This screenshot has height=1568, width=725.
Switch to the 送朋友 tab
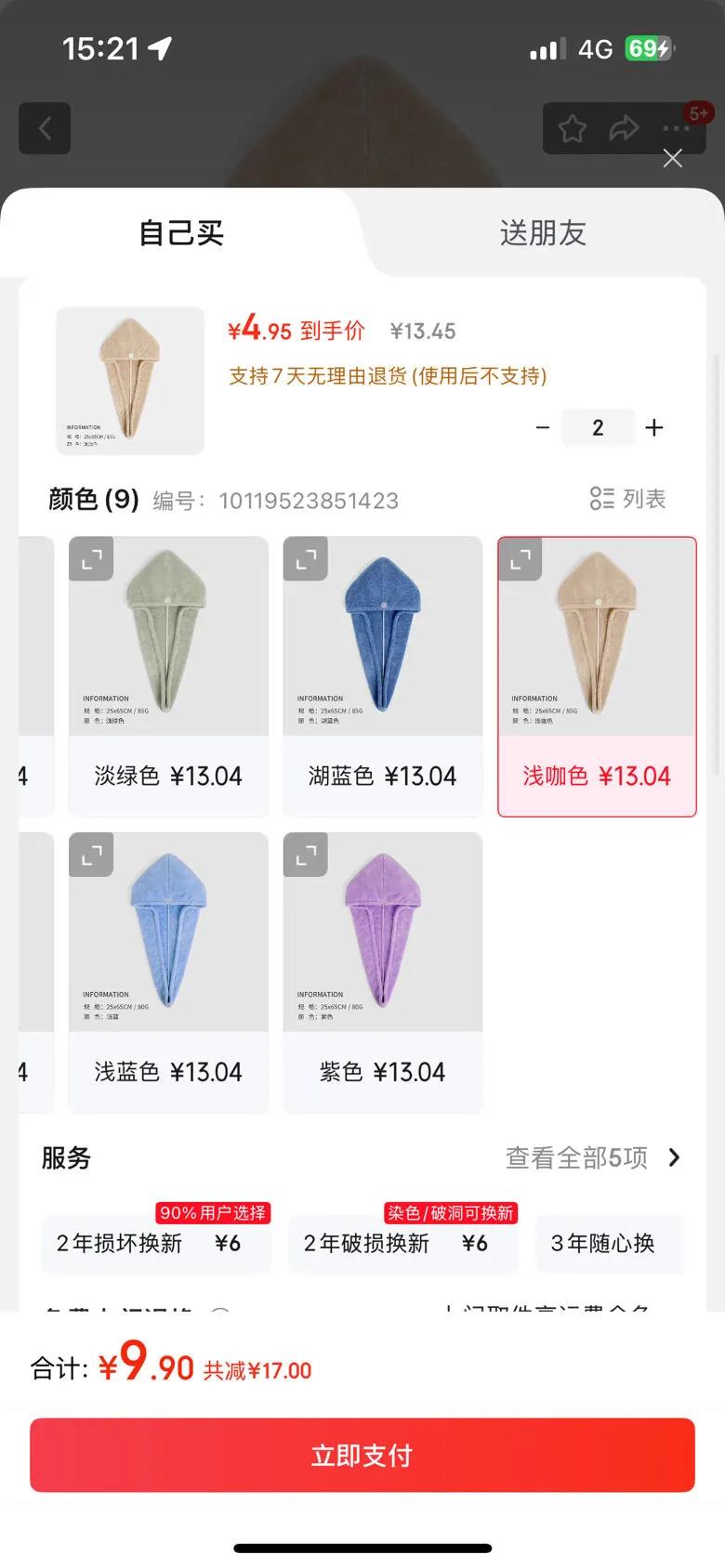point(543,233)
